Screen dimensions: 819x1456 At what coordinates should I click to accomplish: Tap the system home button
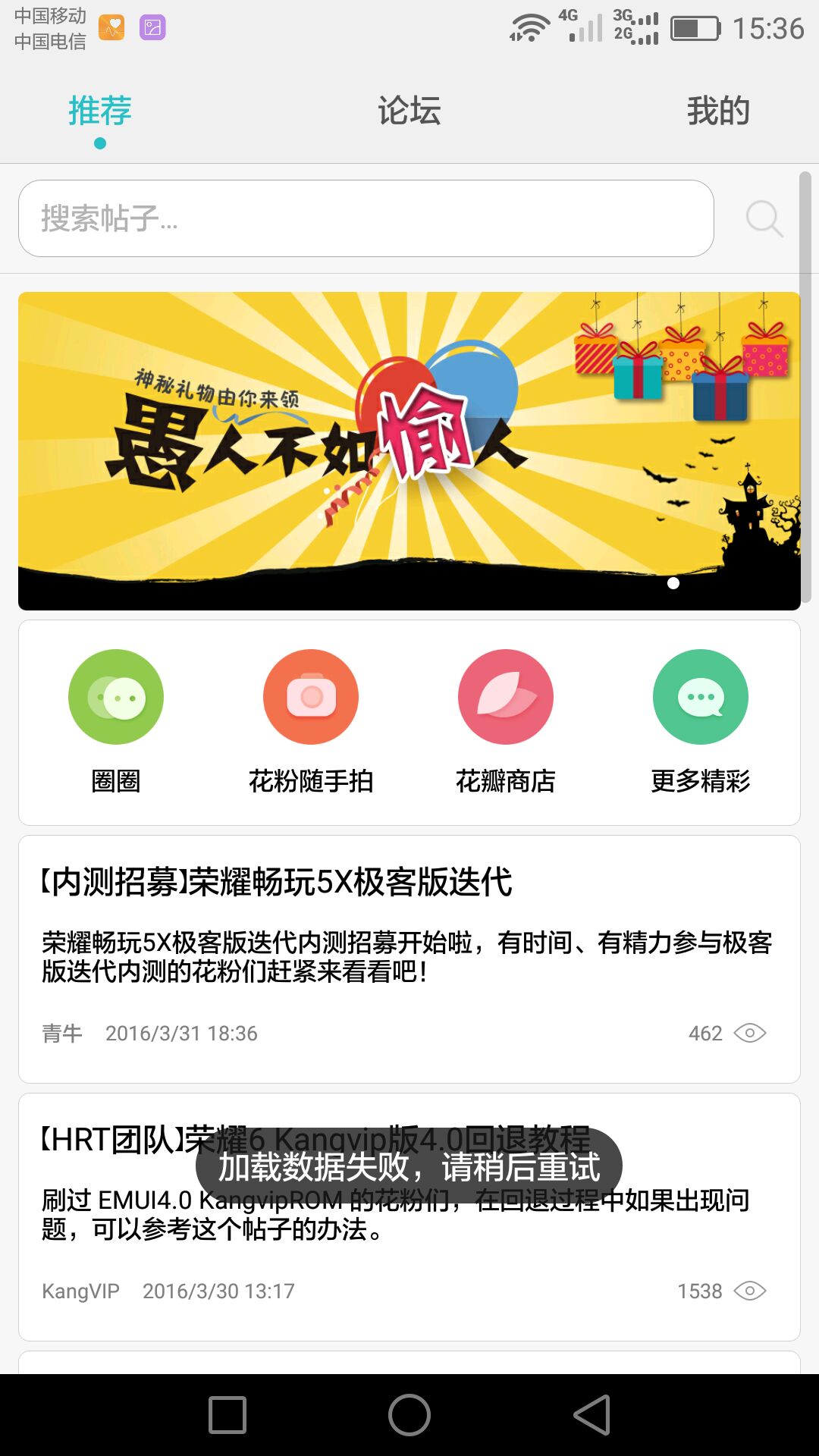tap(409, 1415)
